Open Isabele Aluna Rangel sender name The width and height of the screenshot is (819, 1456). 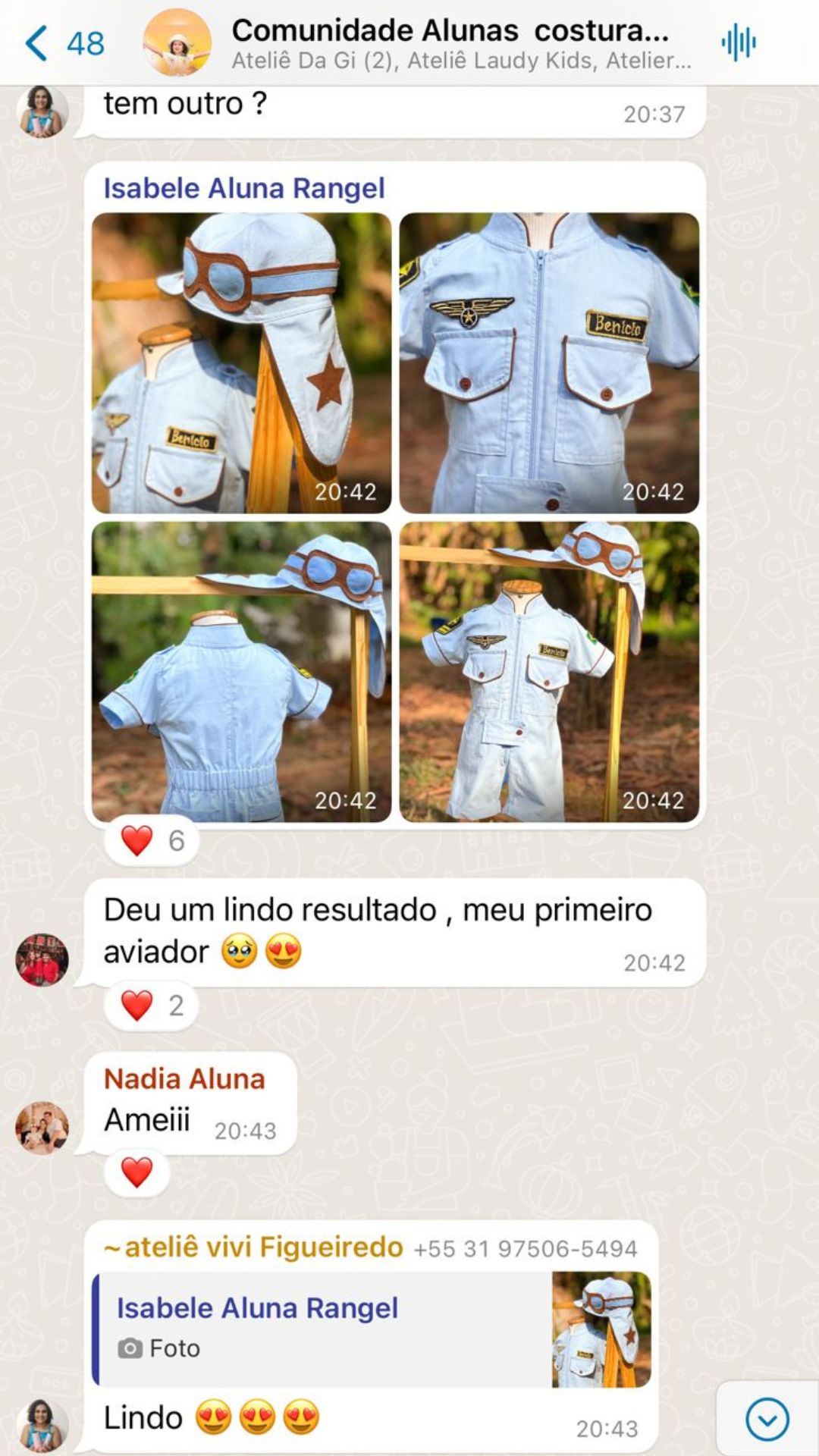coord(244,188)
